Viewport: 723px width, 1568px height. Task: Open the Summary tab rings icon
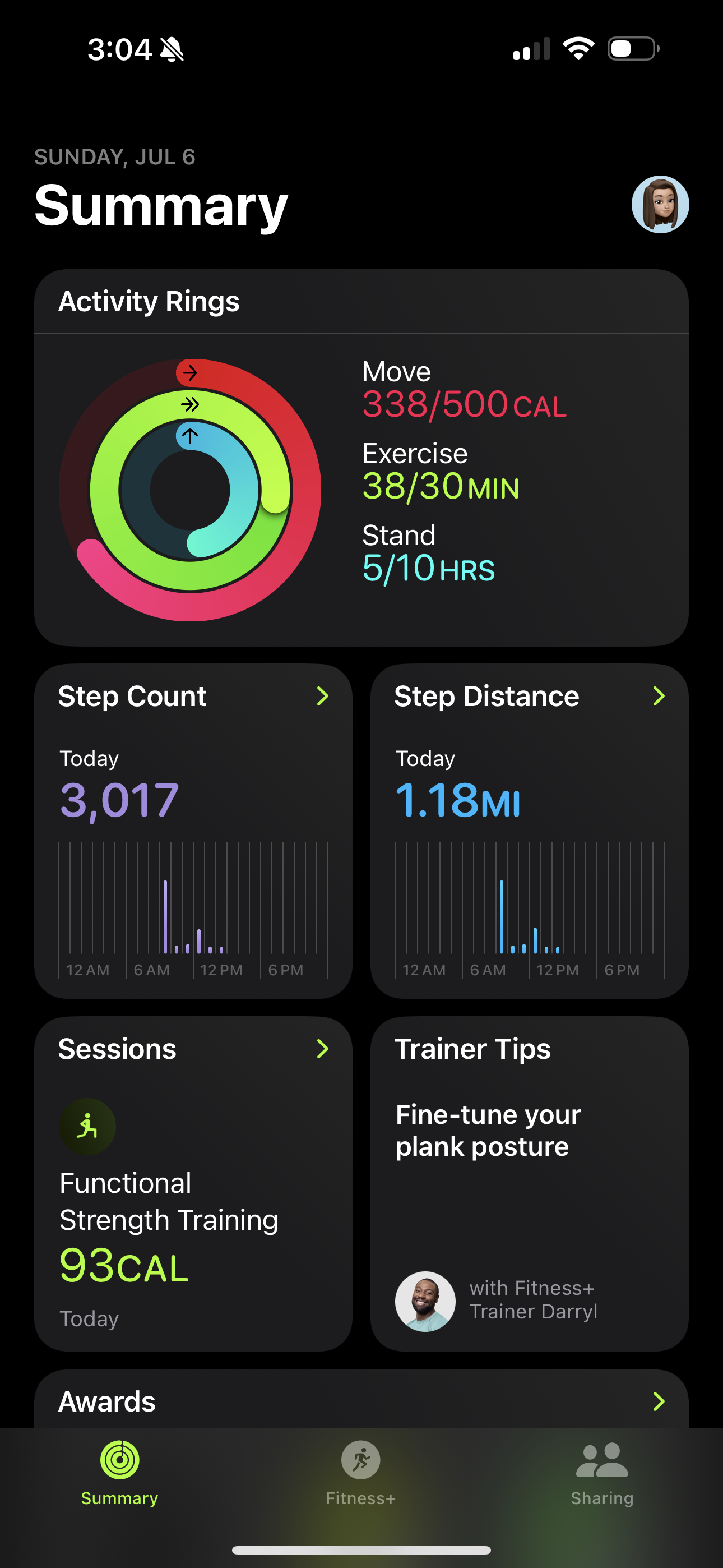(x=119, y=1461)
